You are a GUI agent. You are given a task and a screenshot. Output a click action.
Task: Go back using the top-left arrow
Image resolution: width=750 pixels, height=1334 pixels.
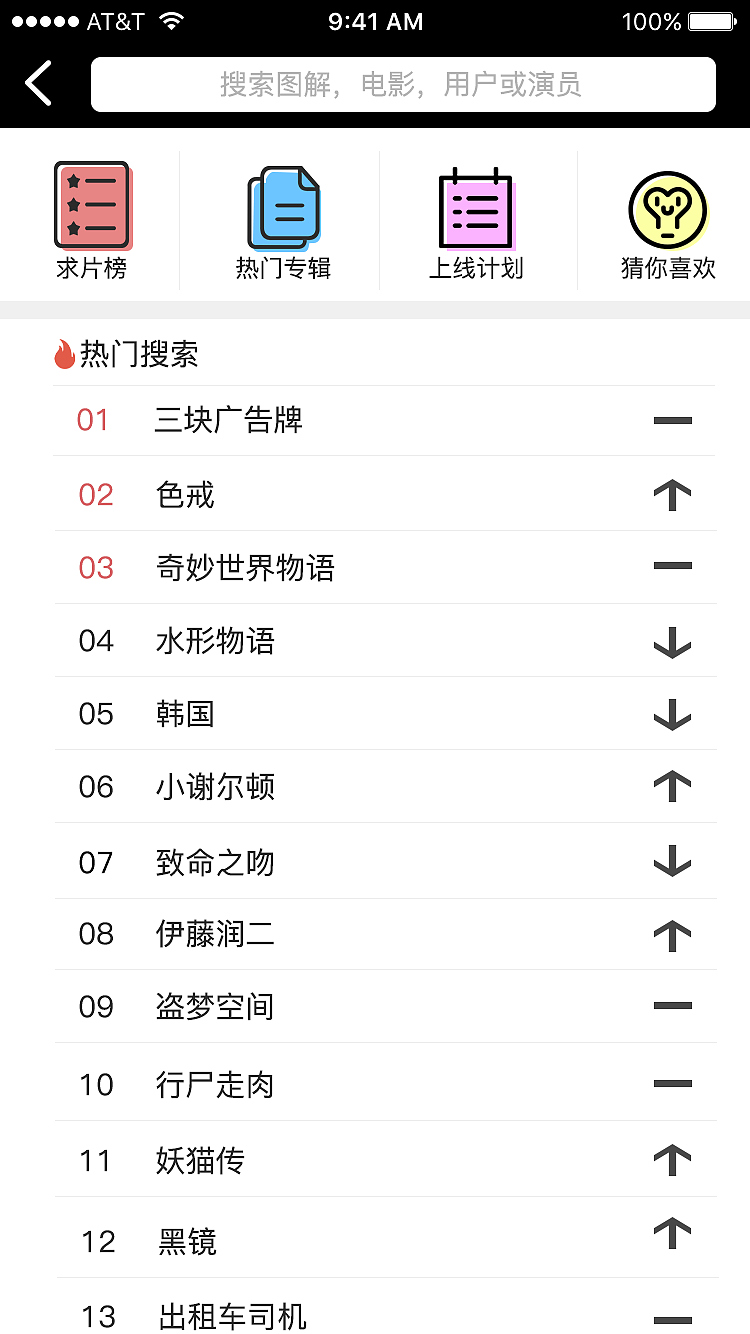(x=38, y=84)
